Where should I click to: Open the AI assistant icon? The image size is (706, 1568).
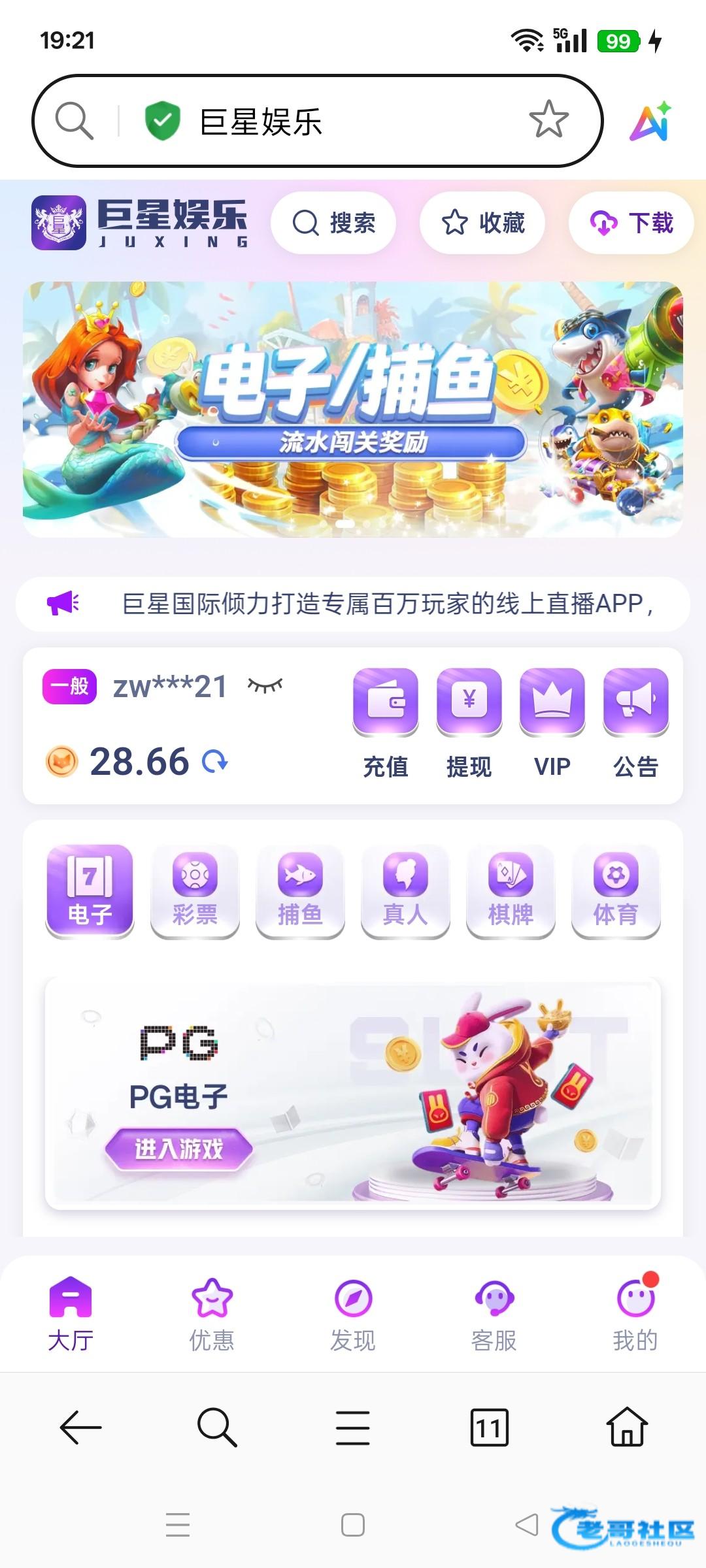click(x=650, y=122)
